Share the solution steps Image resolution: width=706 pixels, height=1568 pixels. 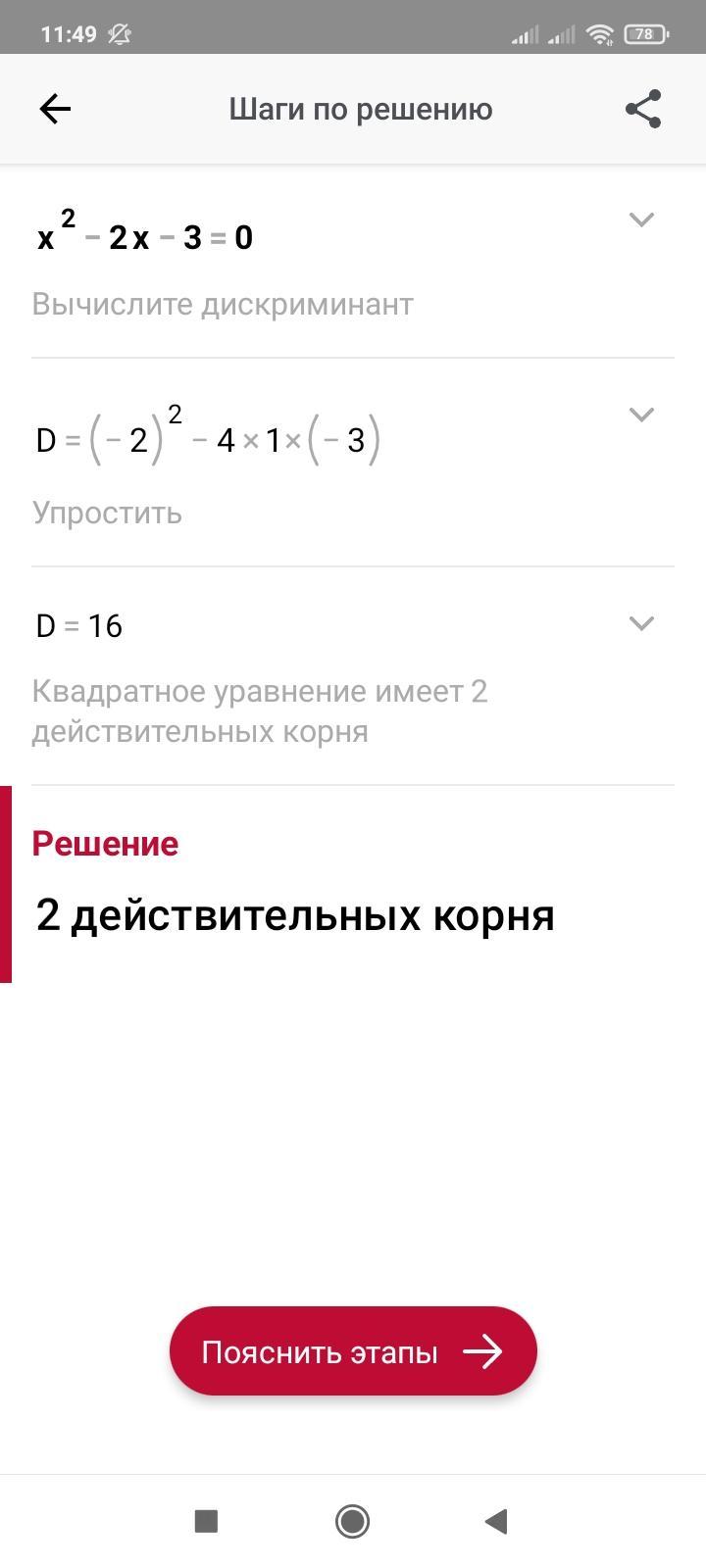tap(643, 109)
